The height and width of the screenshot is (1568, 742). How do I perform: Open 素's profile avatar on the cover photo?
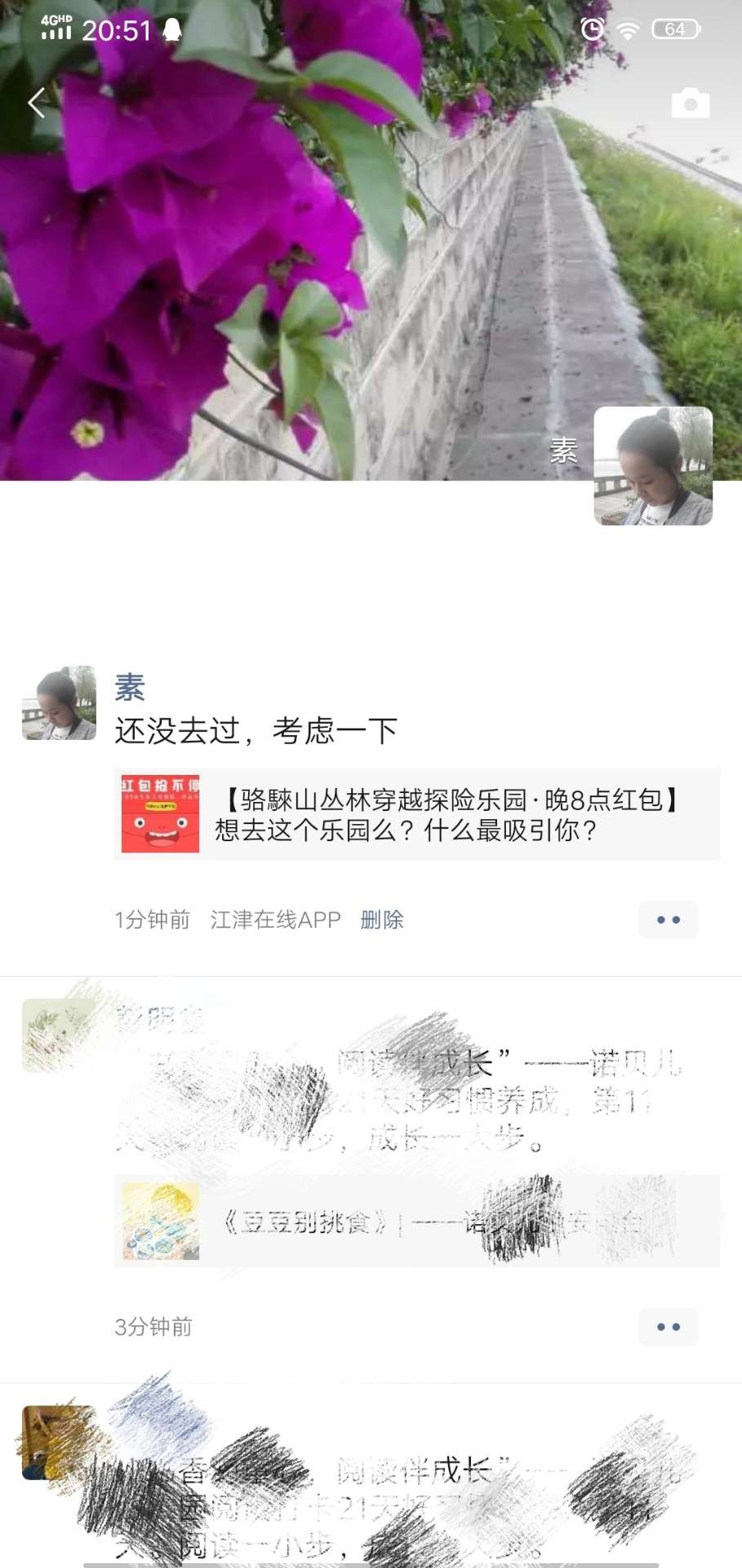[x=652, y=465]
